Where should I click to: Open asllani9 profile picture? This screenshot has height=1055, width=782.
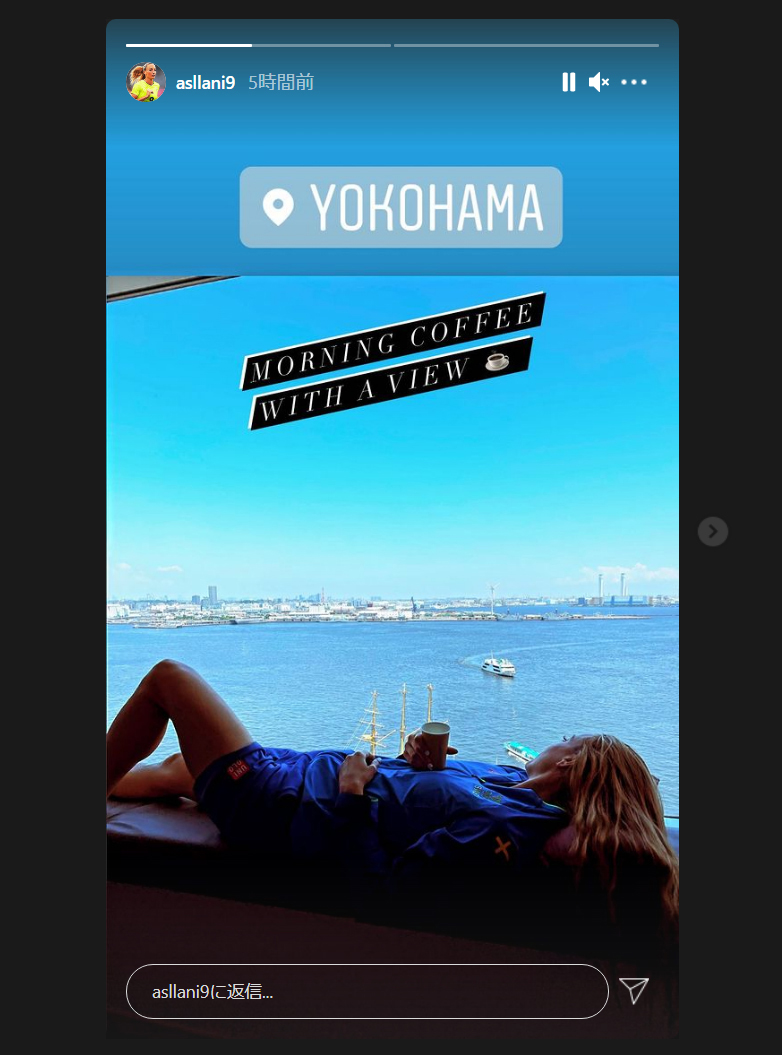(x=146, y=82)
